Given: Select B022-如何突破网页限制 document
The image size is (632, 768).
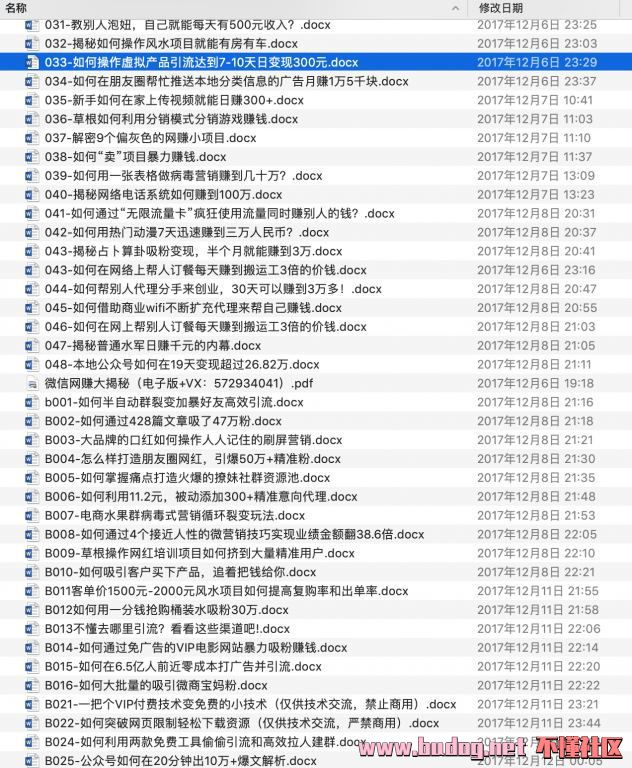Looking at the screenshot, I should [x=240, y=723].
